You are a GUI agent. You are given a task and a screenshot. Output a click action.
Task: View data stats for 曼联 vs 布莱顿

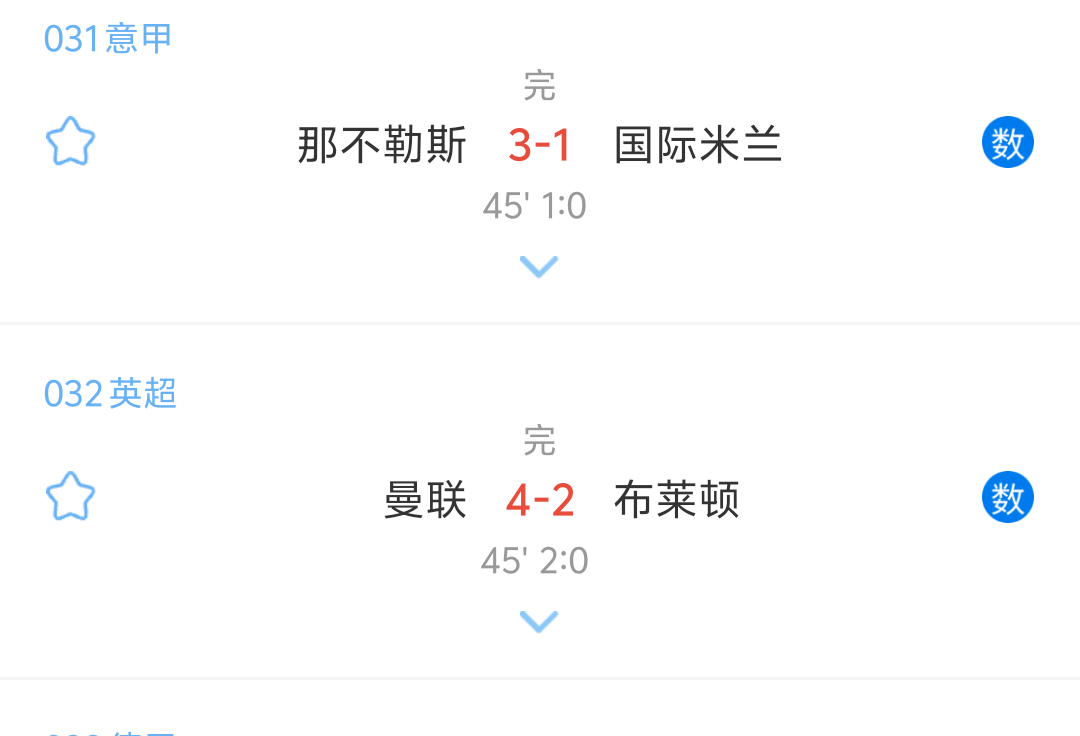pos(1007,498)
